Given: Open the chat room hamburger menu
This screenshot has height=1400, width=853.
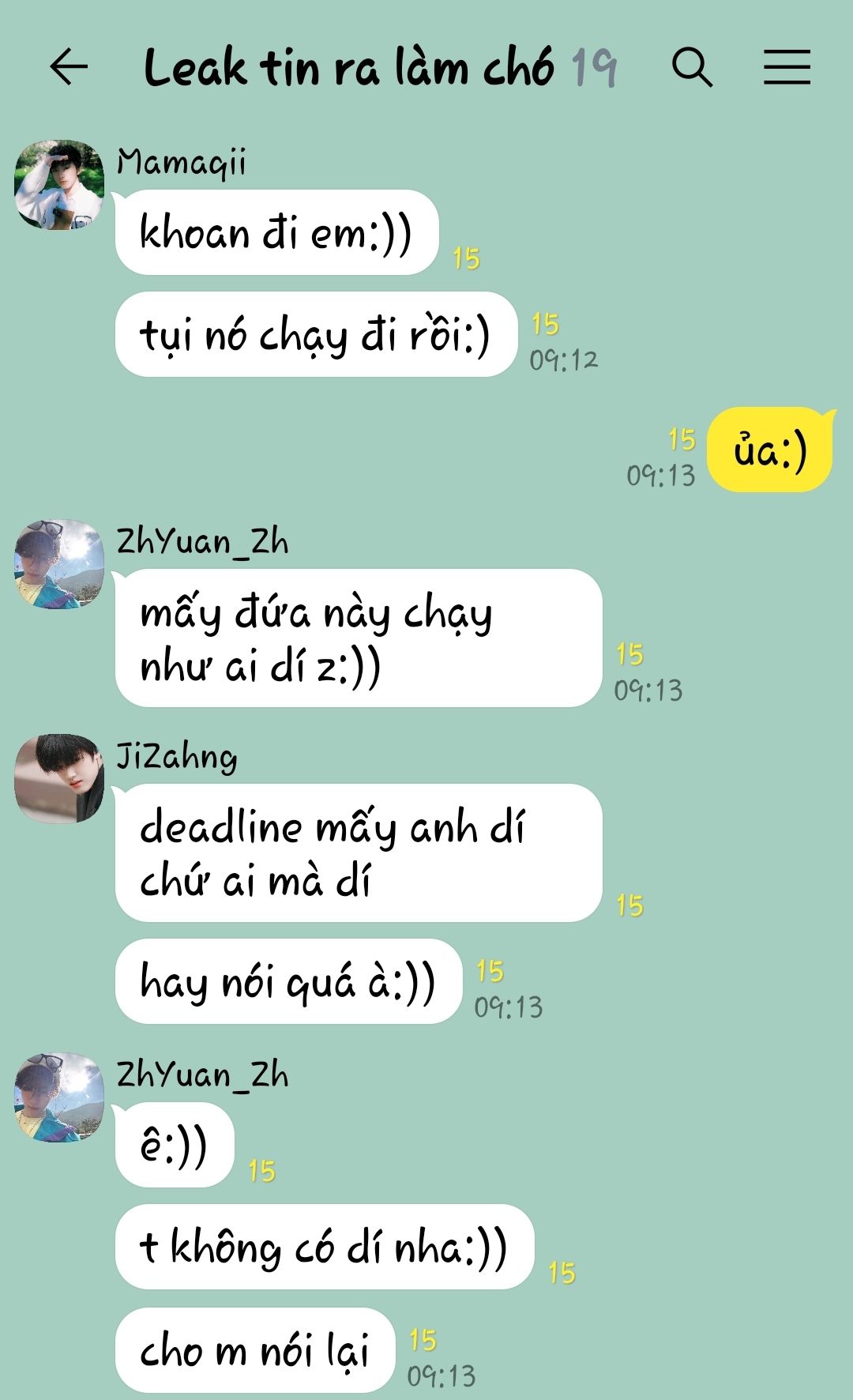Looking at the screenshot, I should pyautogui.click(x=787, y=66).
